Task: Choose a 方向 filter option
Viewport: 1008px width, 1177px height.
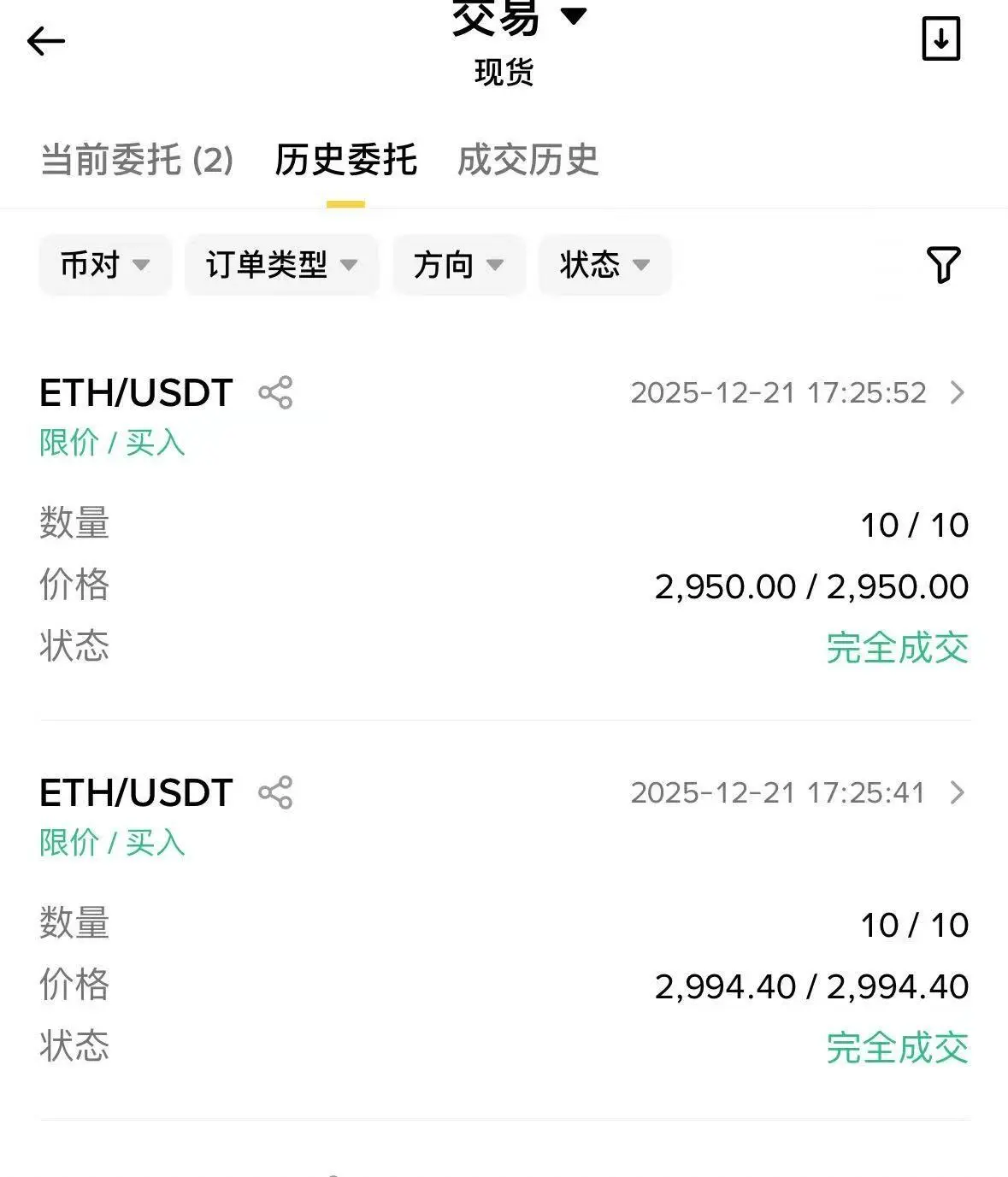Action: pos(458,265)
